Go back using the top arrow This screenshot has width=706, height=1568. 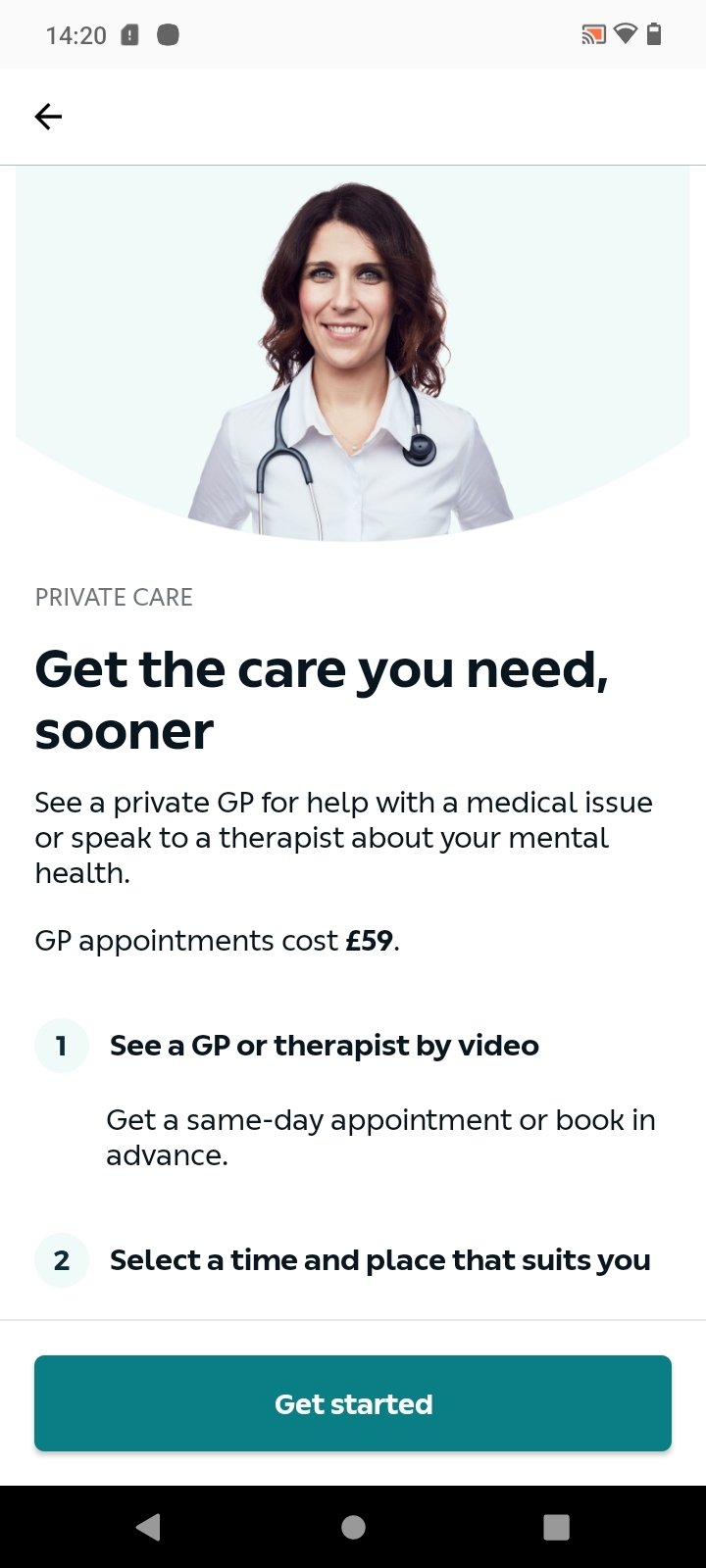coord(48,117)
